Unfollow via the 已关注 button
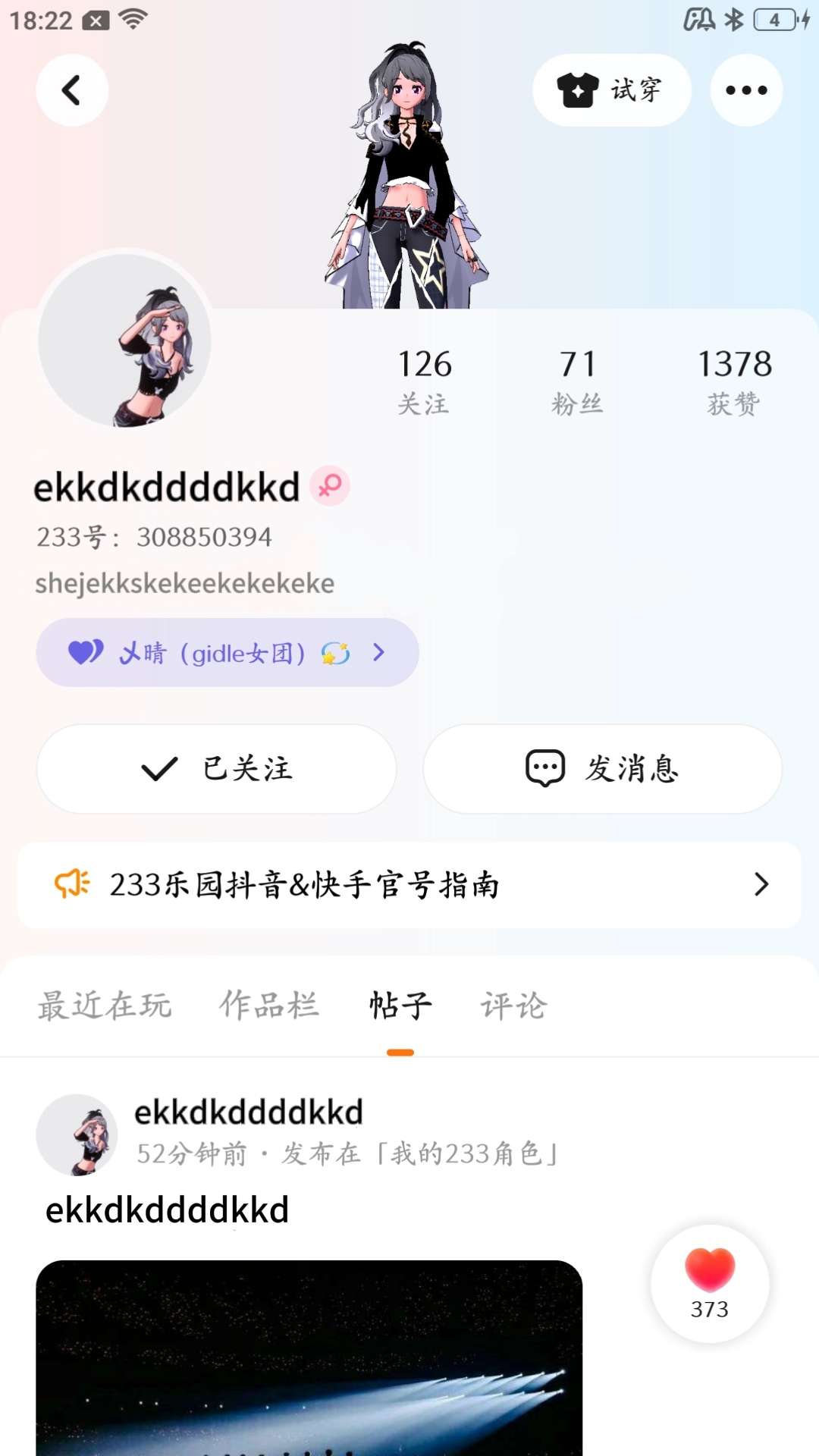 click(x=217, y=768)
